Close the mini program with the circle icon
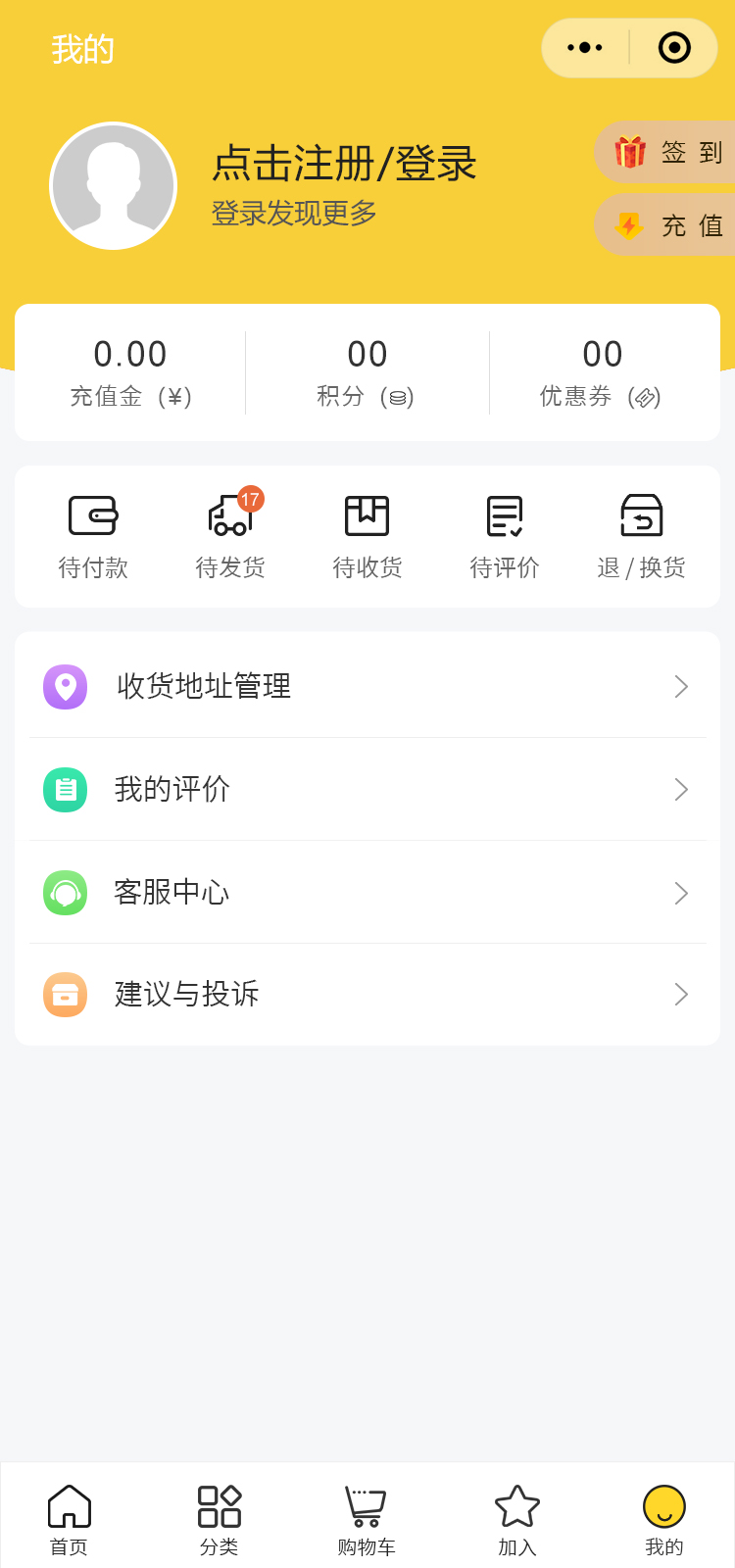 674,48
